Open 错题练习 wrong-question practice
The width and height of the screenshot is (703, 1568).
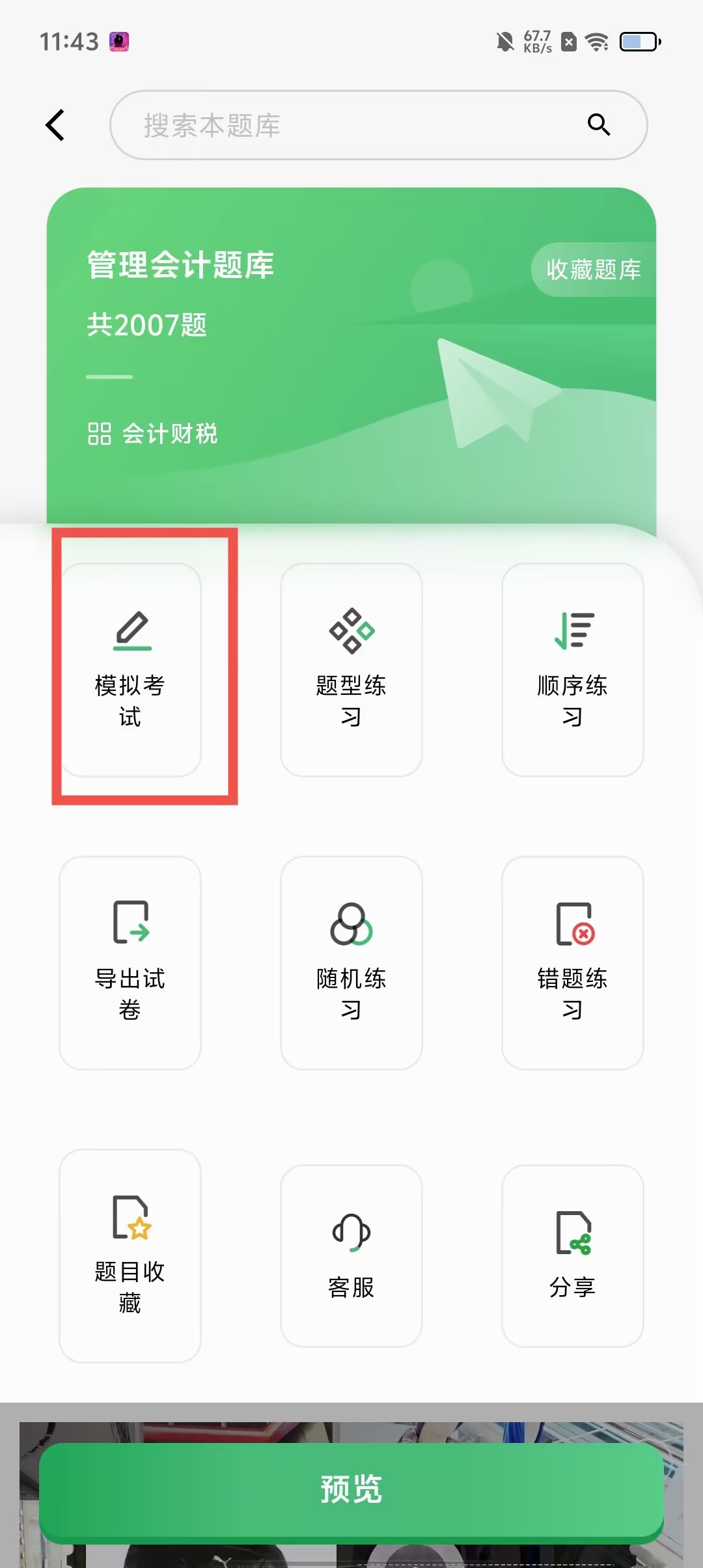point(572,962)
